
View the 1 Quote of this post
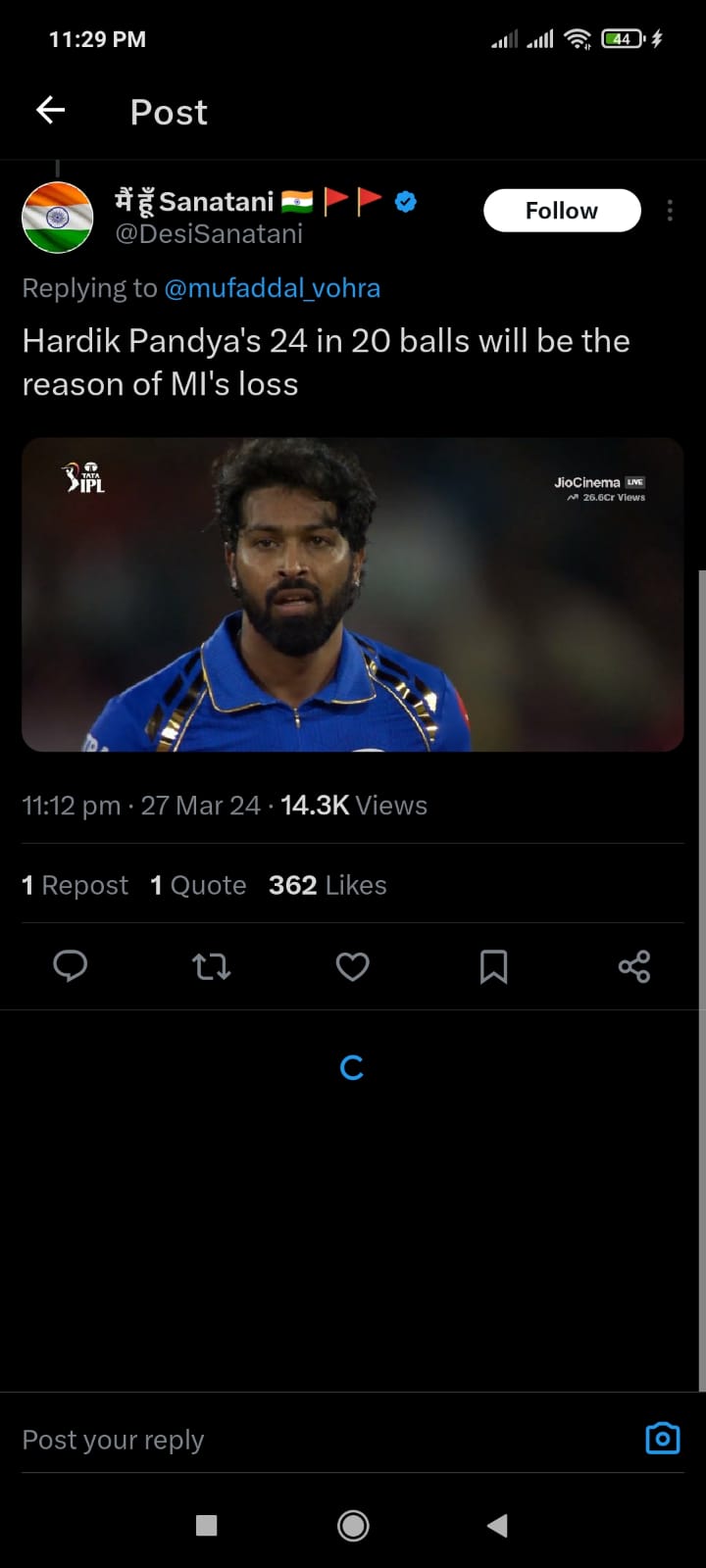(x=198, y=885)
